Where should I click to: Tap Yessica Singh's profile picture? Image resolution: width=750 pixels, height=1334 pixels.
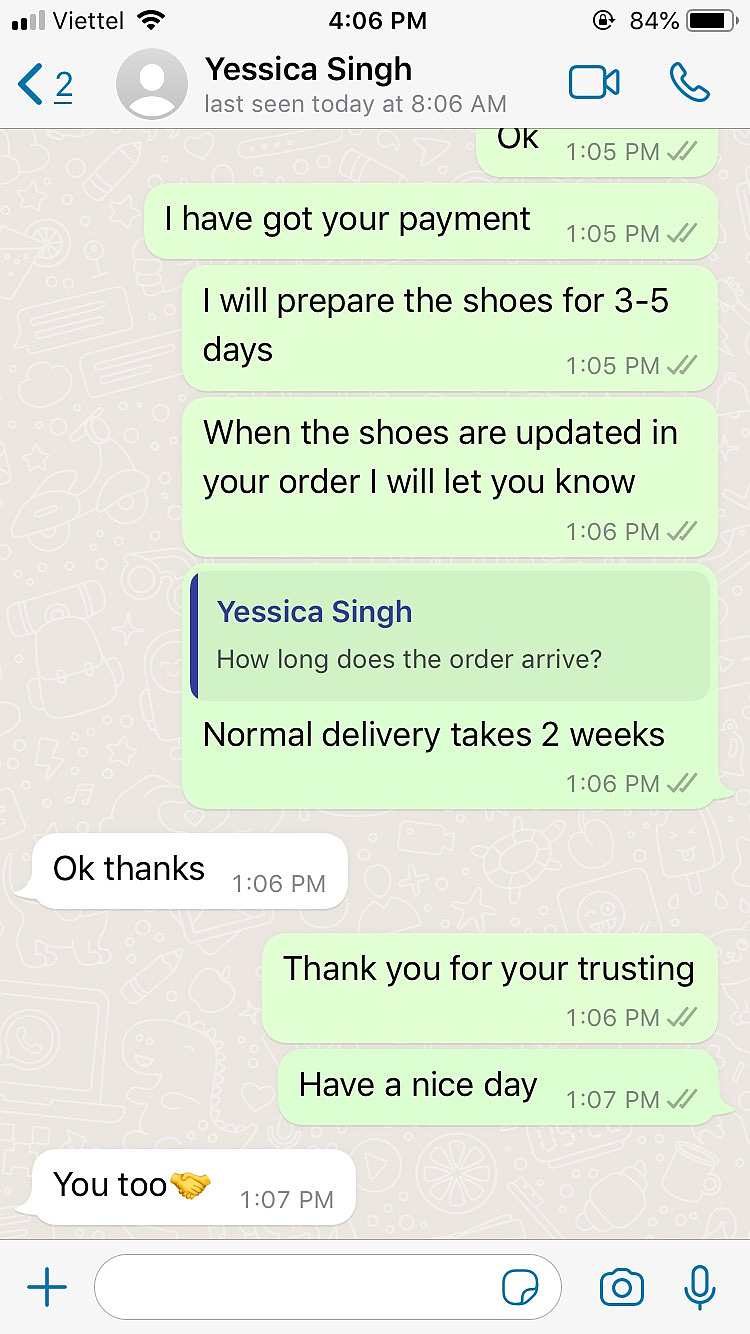click(x=152, y=84)
